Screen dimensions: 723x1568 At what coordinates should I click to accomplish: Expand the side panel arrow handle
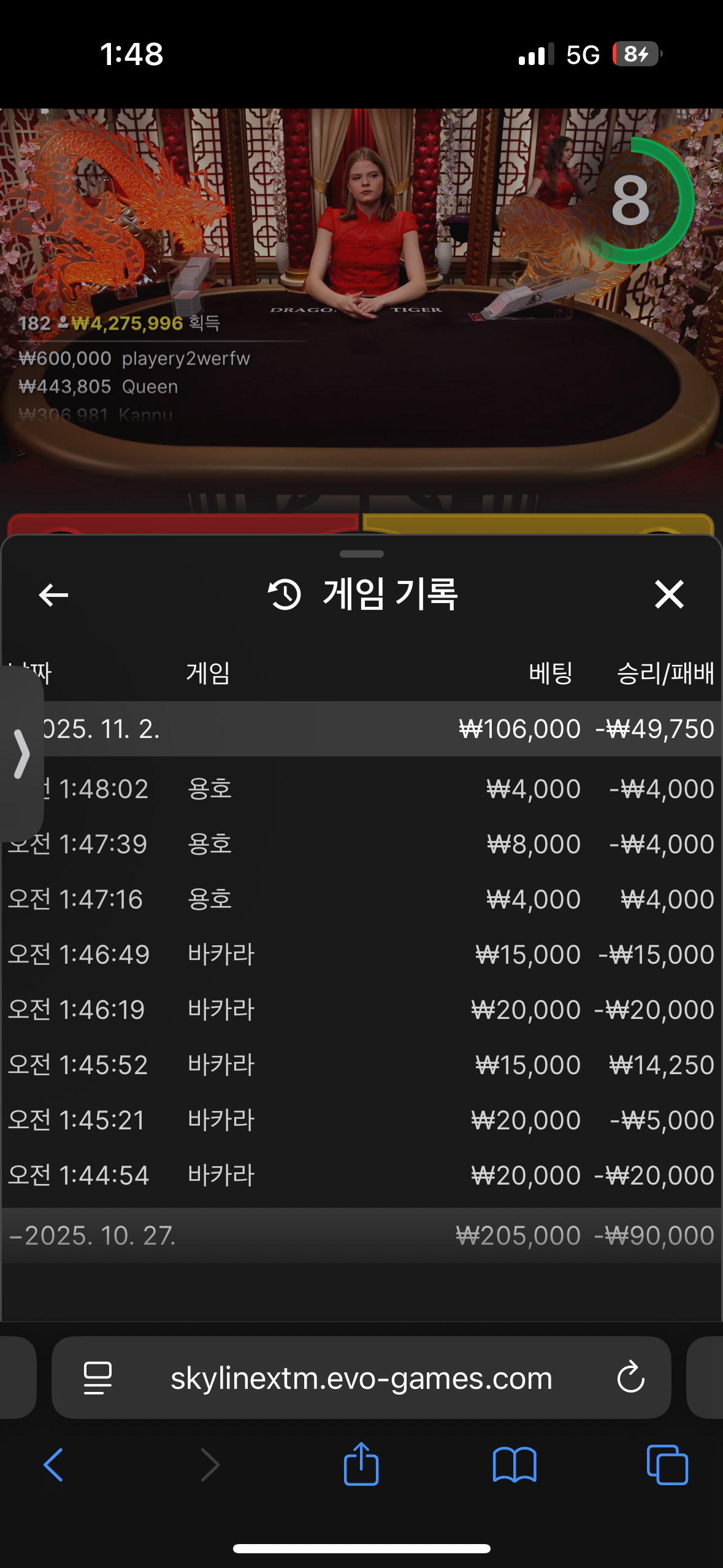(x=21, y=753)
